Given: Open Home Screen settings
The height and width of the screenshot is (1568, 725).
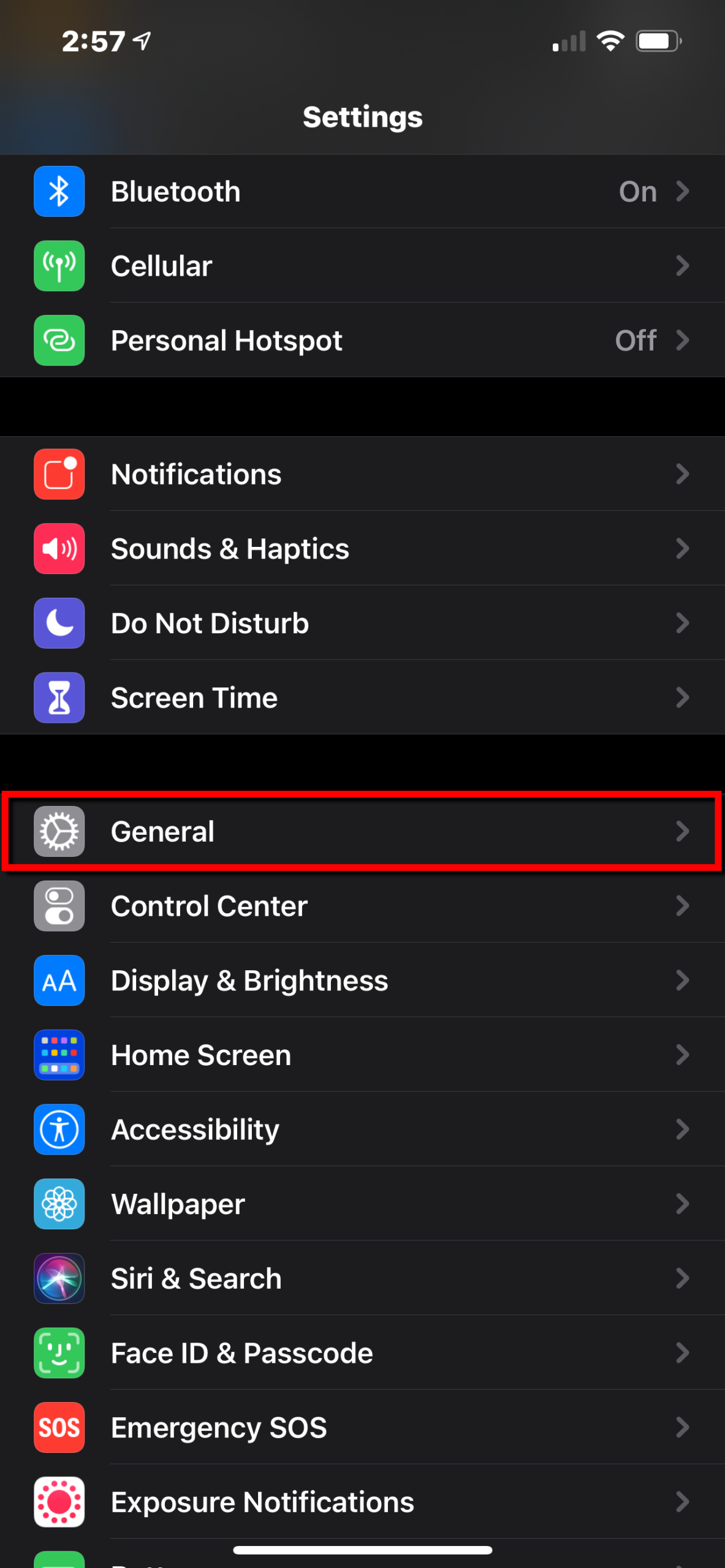Looking at the screenshot, I should 362,1055.
